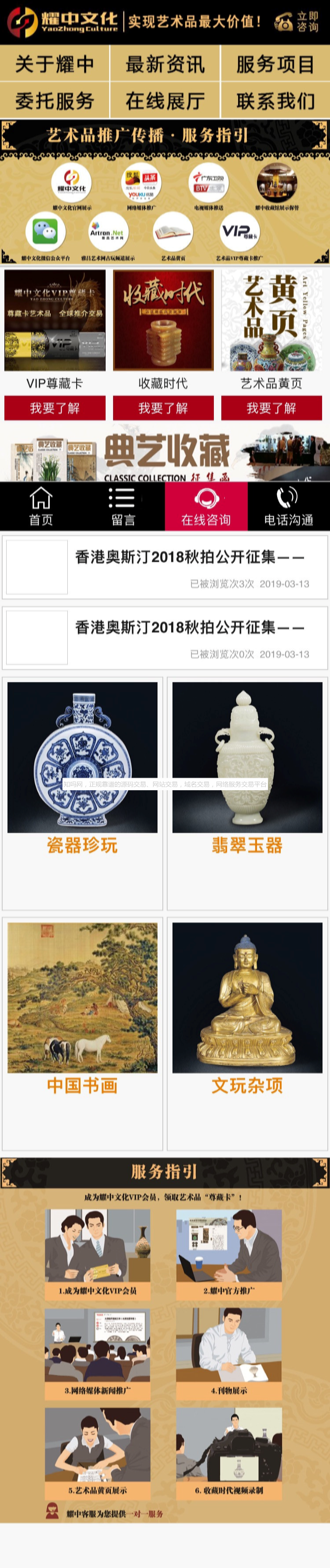Open 联系我们 page
330x1568 pixels.
[x=275, y=100]
